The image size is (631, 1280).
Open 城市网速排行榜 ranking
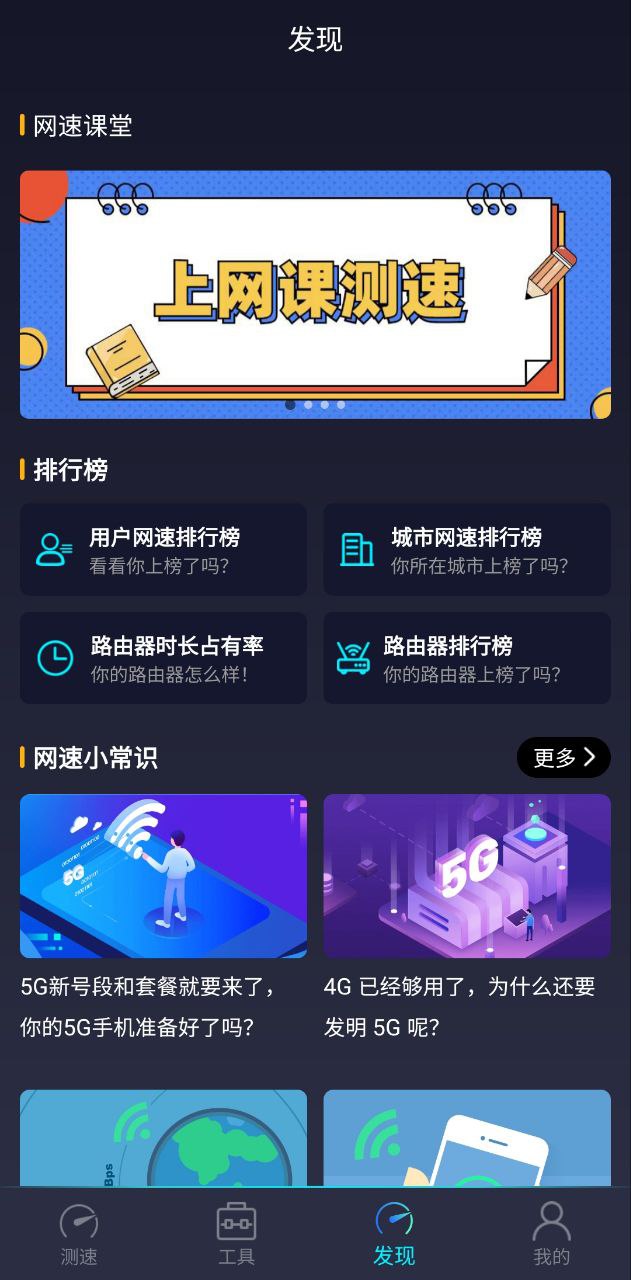pyautogui.click(x=467, y=549)
